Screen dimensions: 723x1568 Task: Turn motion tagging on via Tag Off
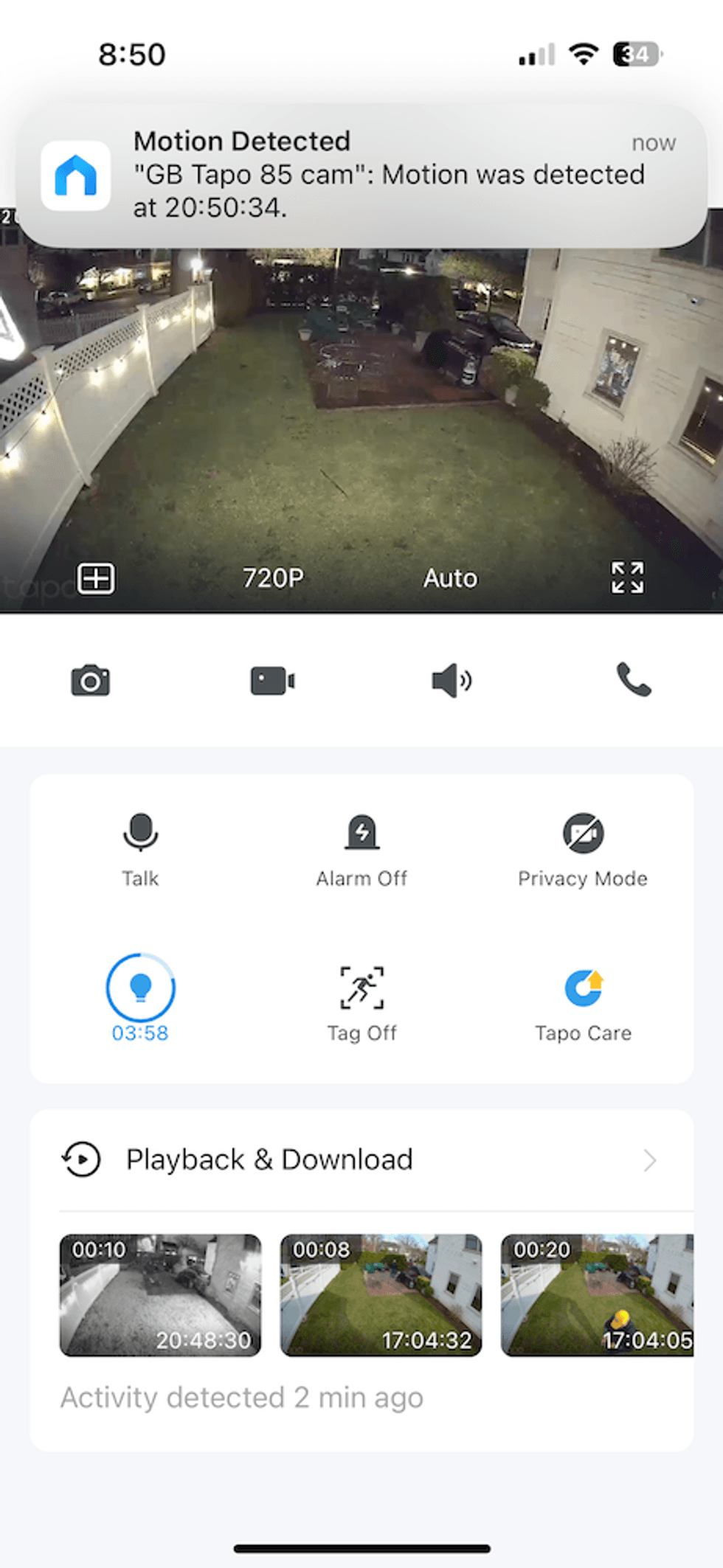click(361, 988)
